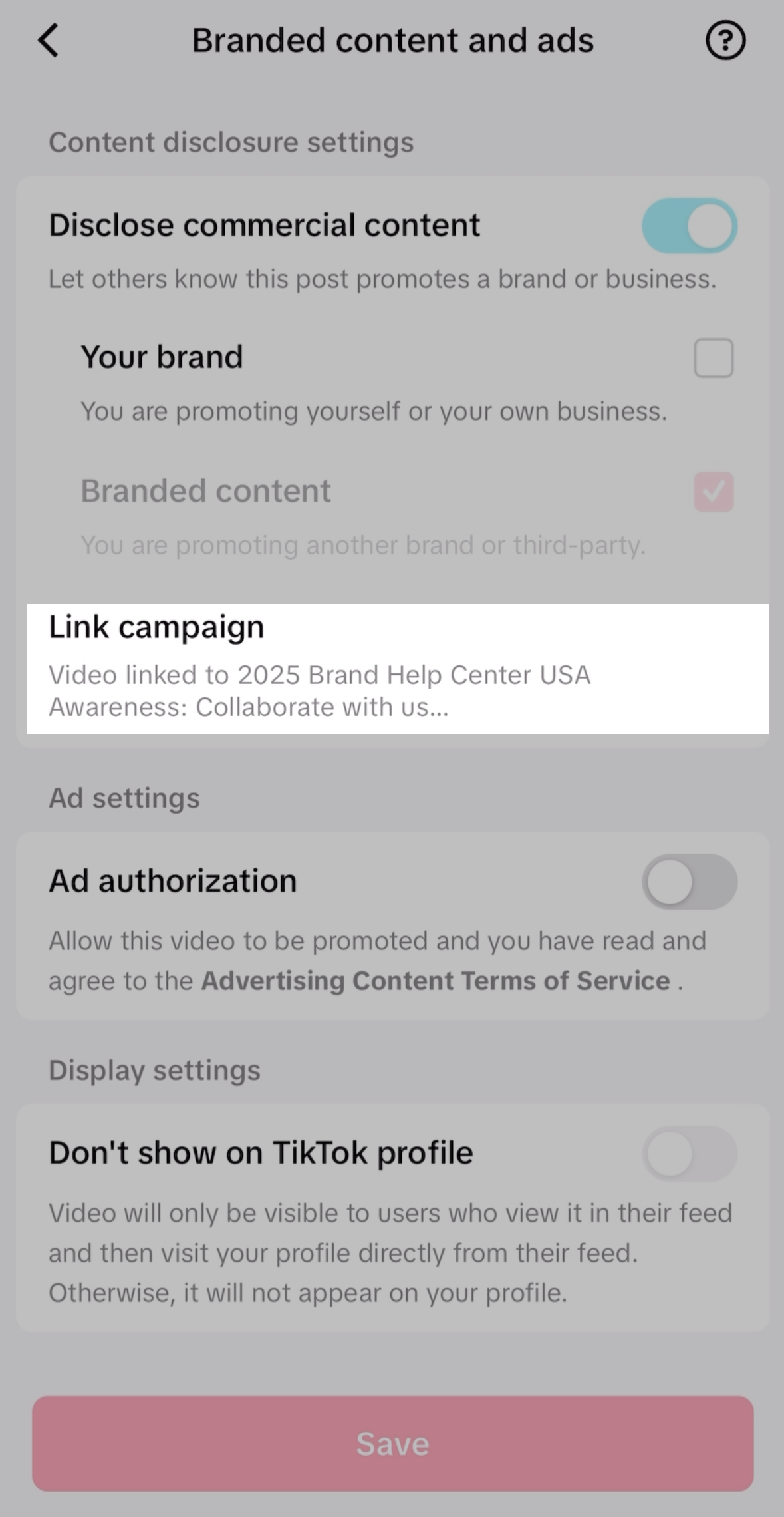This screenshot has height=1517, width=784.
Task: Enable the Ad authorization switch
Action: coord(690,882)
